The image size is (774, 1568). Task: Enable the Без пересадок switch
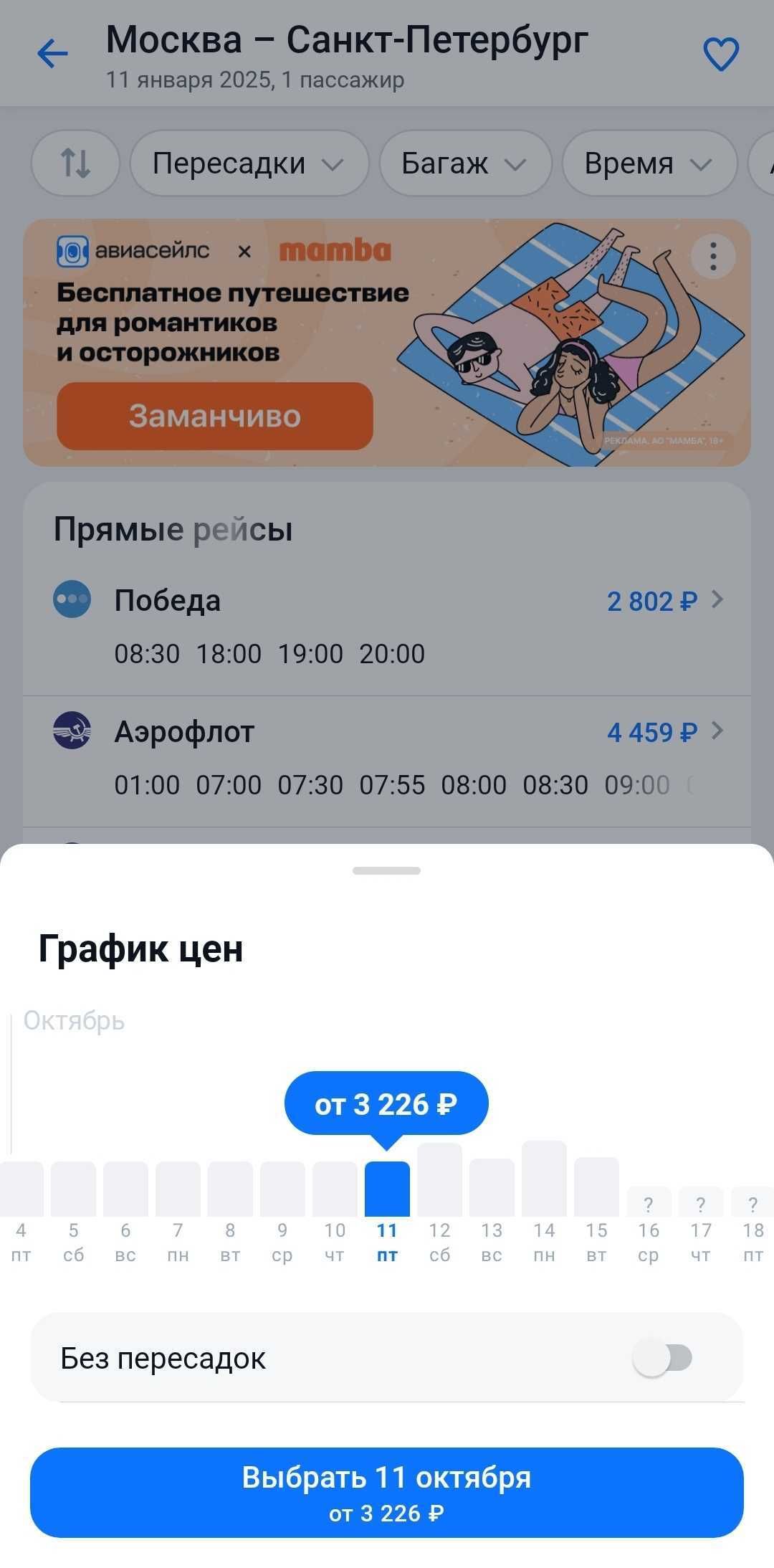tap(662, 1358)
